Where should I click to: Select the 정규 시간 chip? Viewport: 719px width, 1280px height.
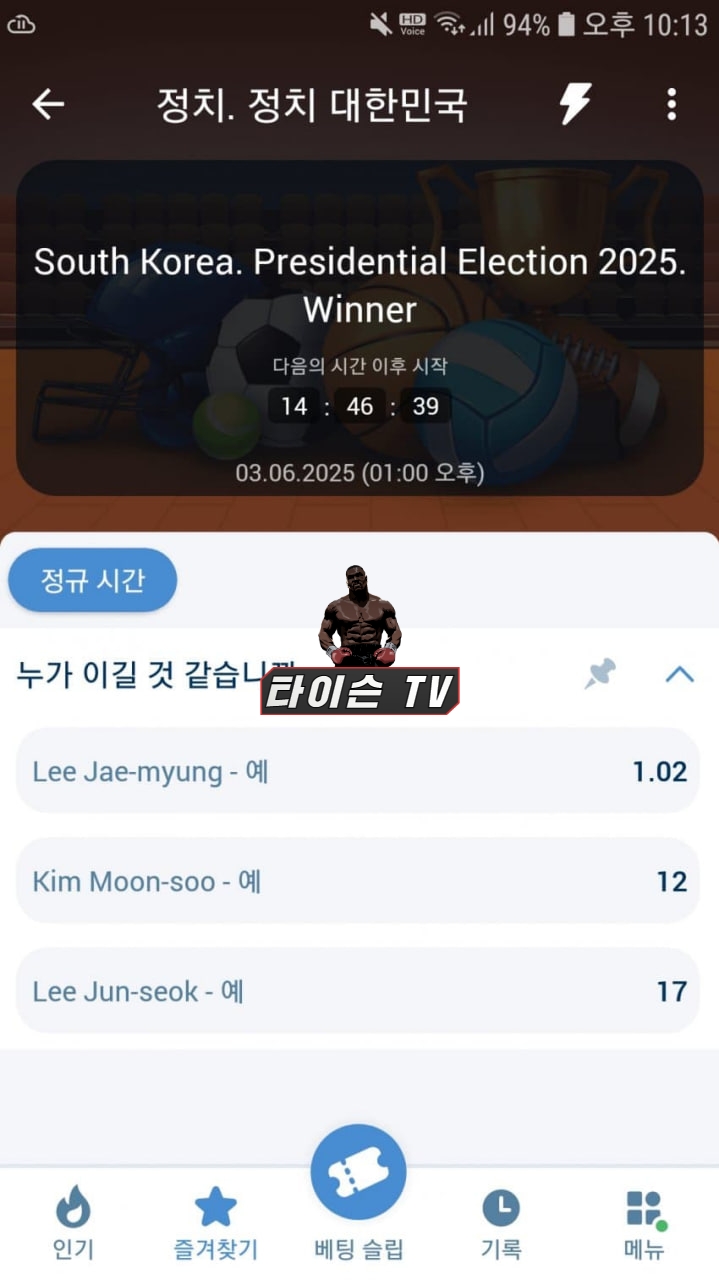pyautogui.click(x=92, y=580)
